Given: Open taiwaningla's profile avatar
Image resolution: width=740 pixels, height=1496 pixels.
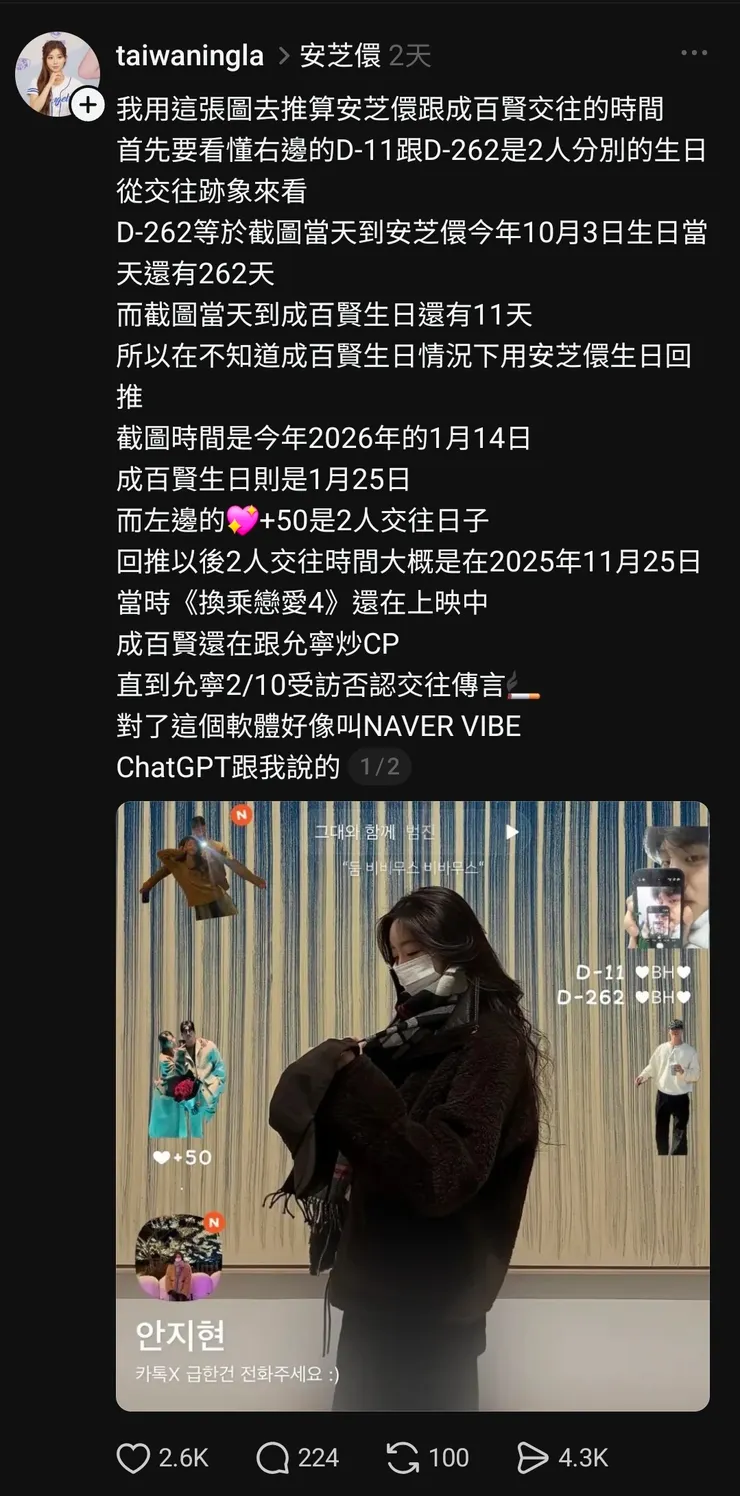Looking at the screenshot, I should point(55,72).
